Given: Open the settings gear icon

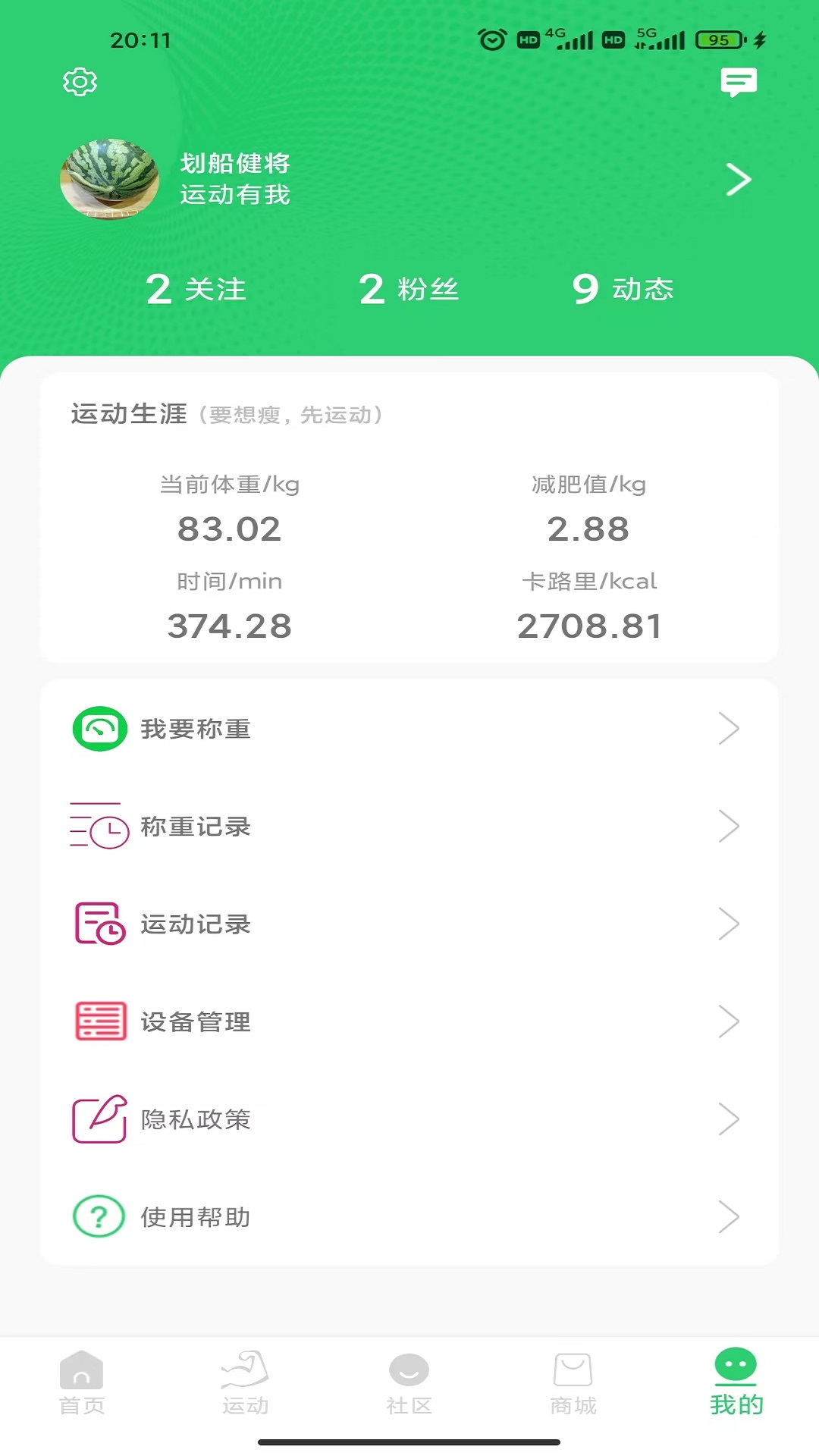Looking at the screenshot, I should coord(78,81).
